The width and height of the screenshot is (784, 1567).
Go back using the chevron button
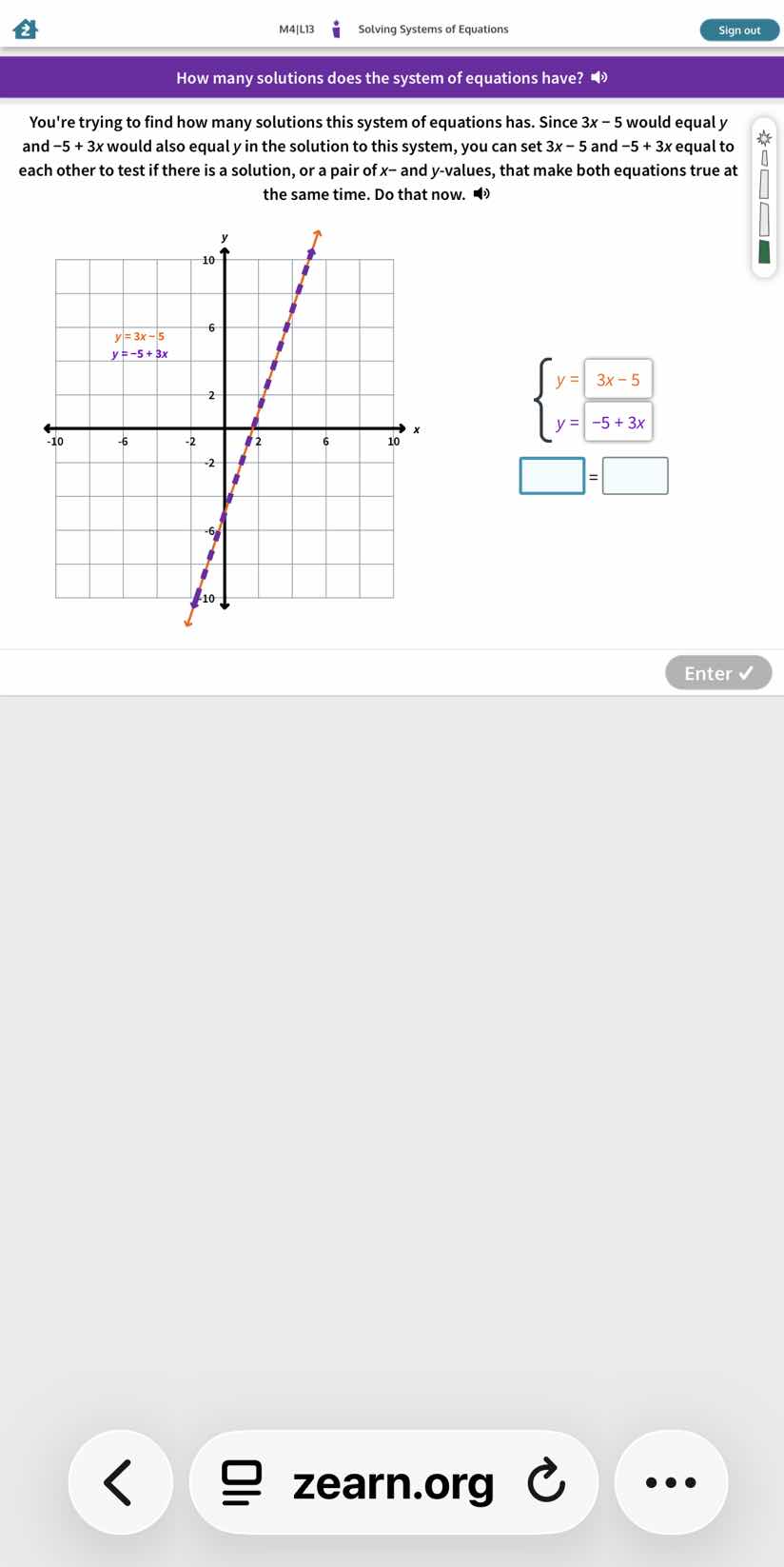[x=120, y=1481]
